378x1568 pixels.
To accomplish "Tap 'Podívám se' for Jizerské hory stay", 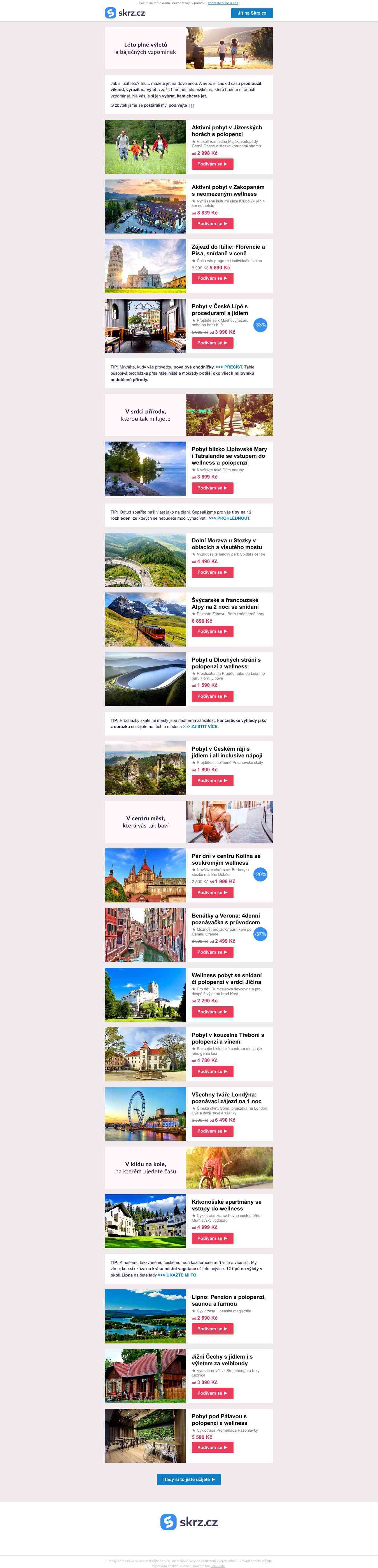I will (x=213, y=164).
